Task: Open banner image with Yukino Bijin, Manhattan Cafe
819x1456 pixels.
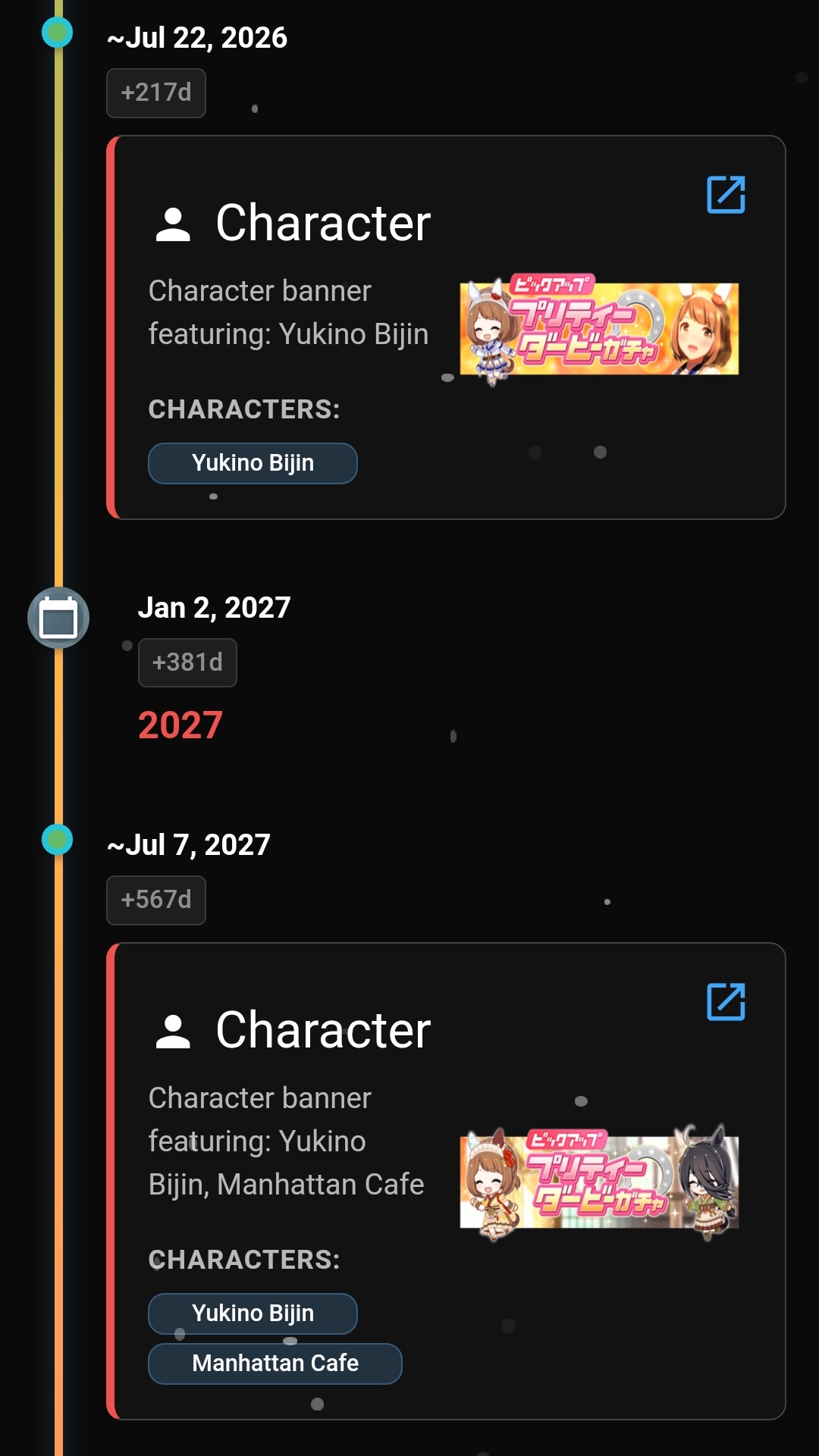Action: (x=599, y=1181)
